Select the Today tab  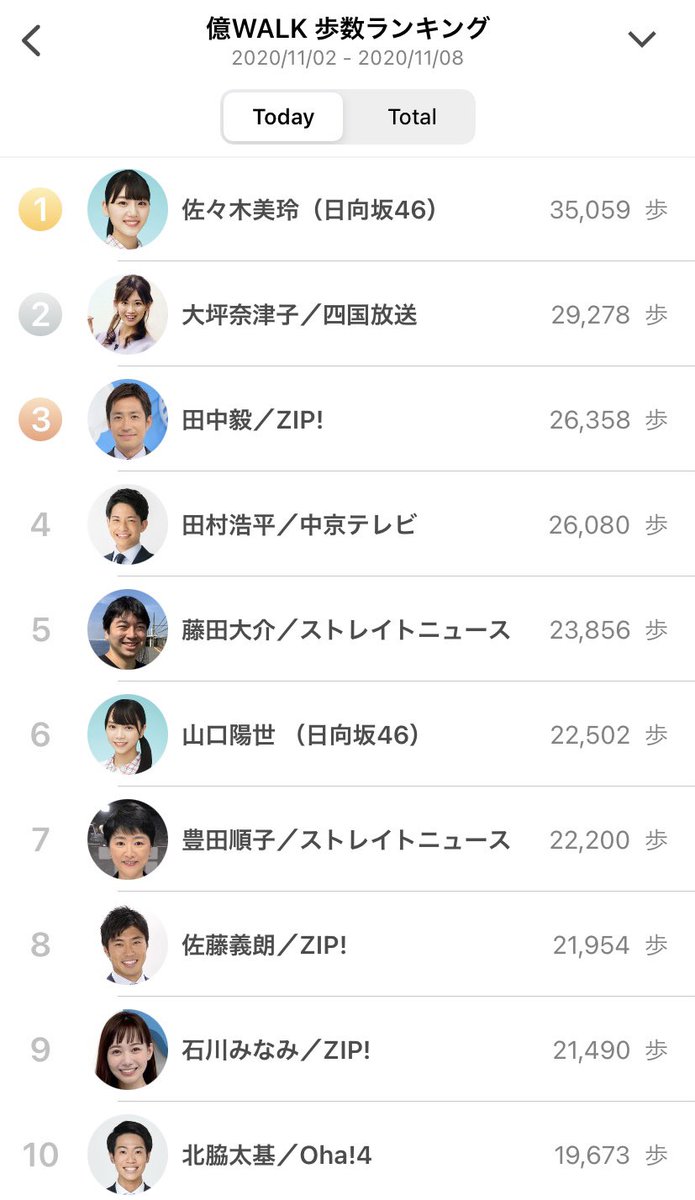(x=283, y=117)
